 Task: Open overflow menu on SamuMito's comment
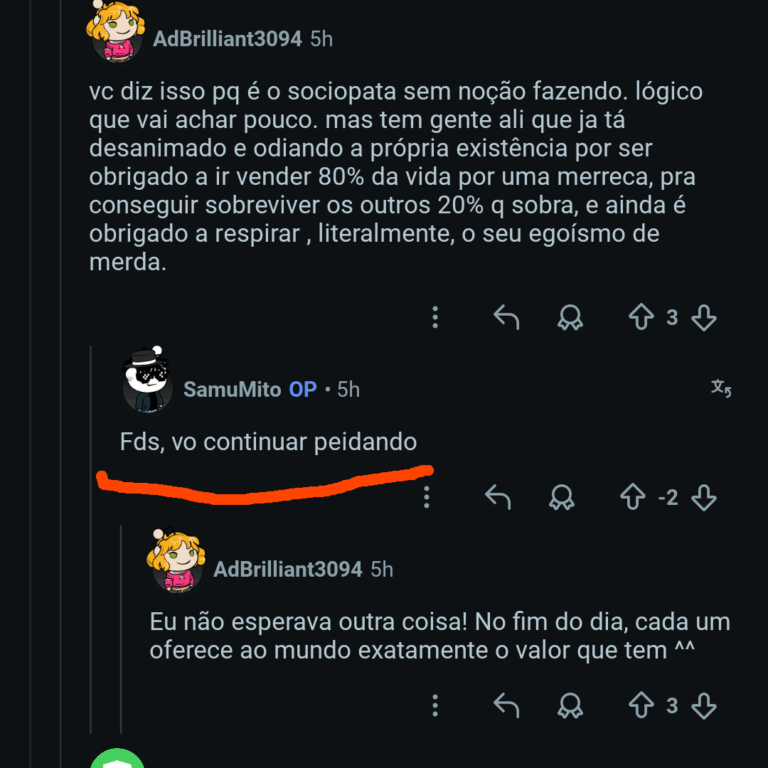[427, 497]
